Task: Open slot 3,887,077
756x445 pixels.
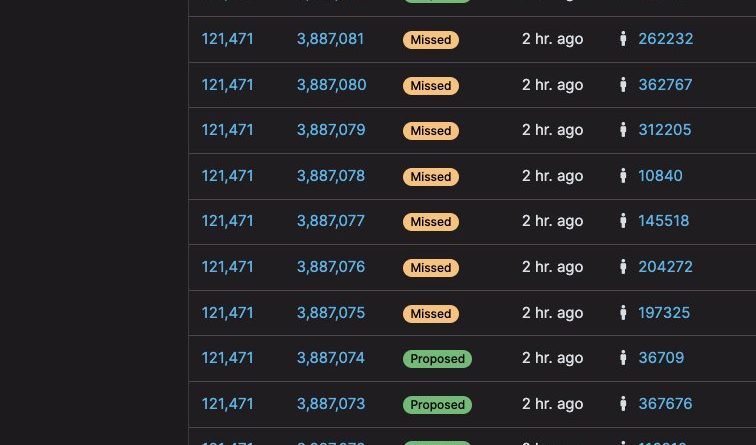Action: (330, 221)
